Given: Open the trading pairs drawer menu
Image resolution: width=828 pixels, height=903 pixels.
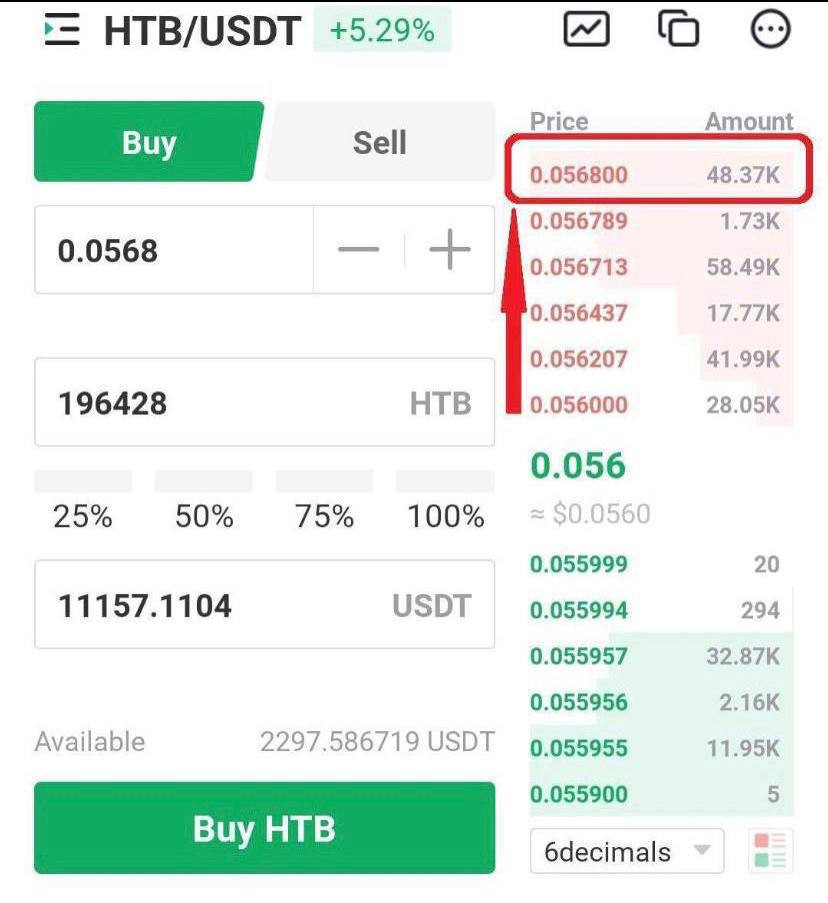Looking at the screenshot, I should (x=61, y=31).
